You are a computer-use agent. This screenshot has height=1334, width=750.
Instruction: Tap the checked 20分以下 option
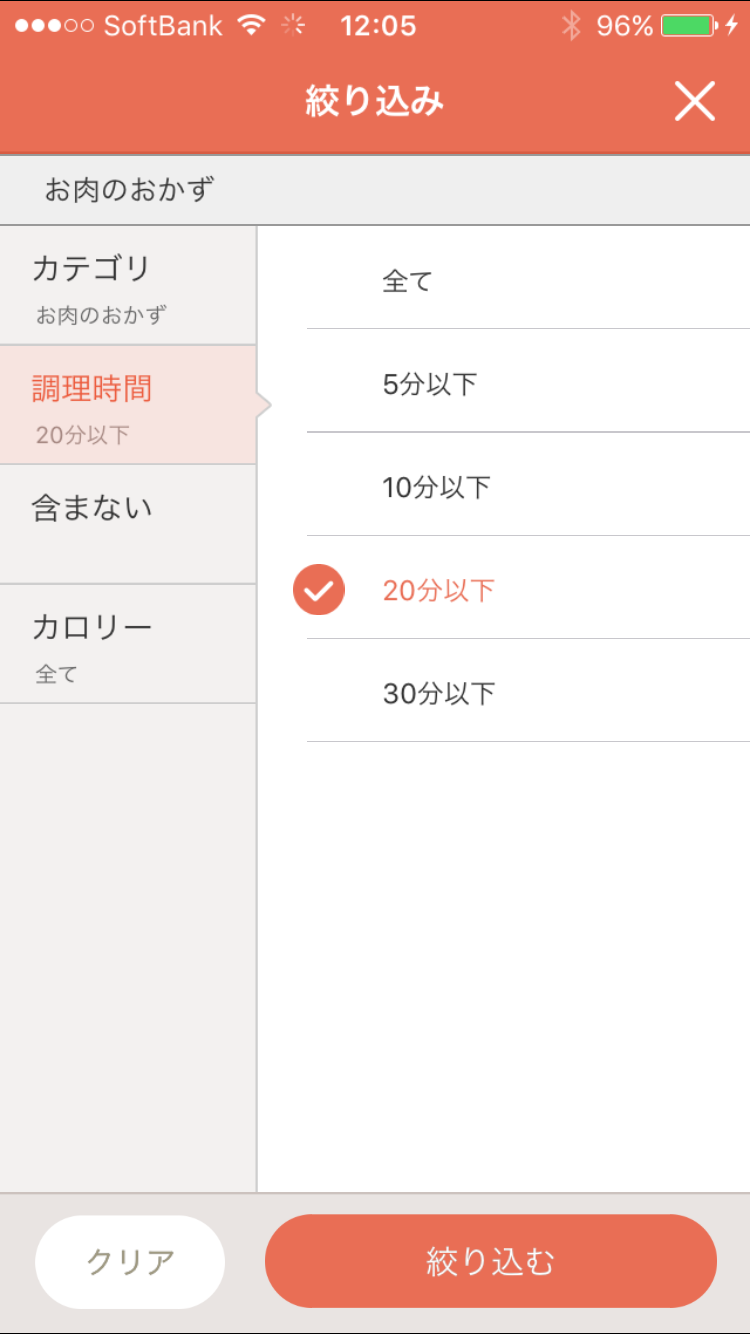(x=528, y=588)
